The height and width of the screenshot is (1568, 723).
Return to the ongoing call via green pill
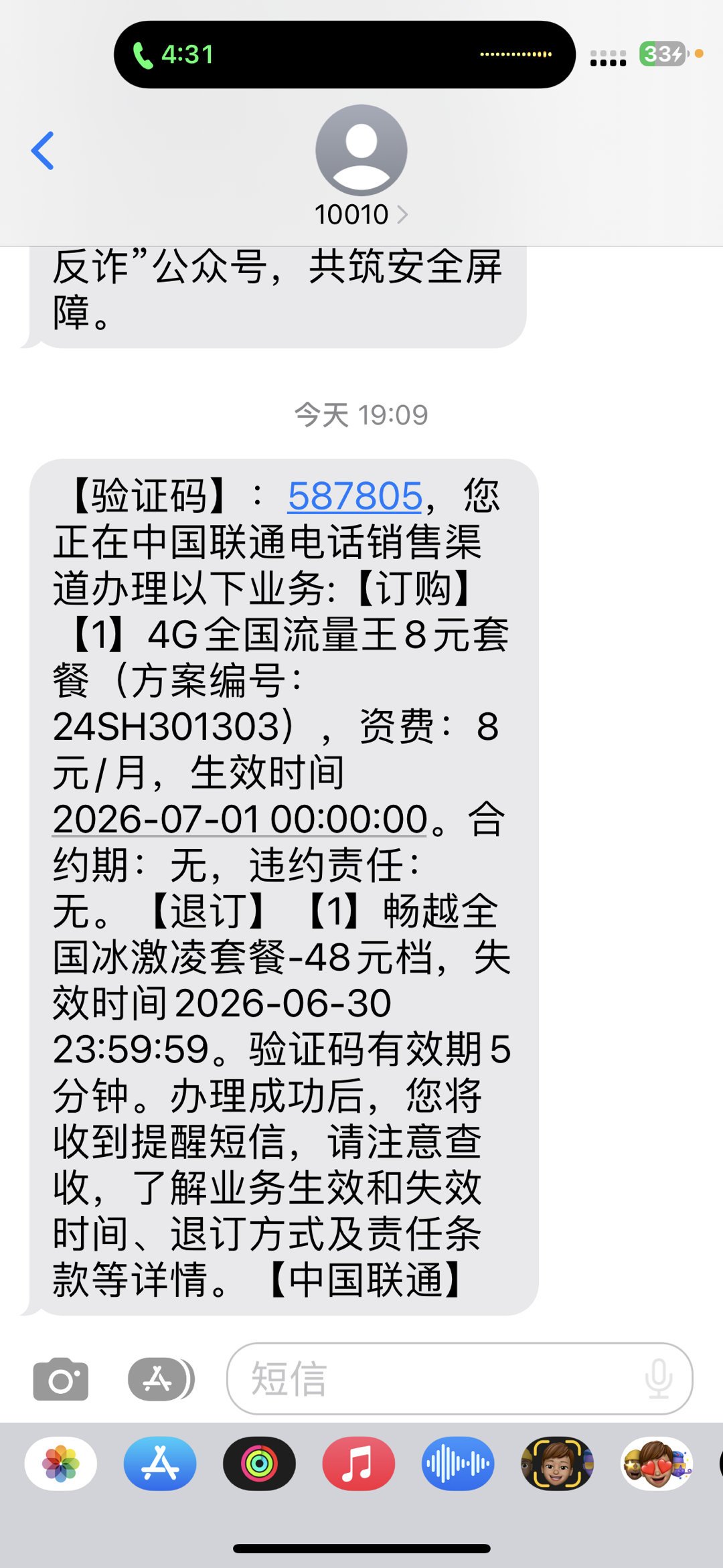click(173, 54)
